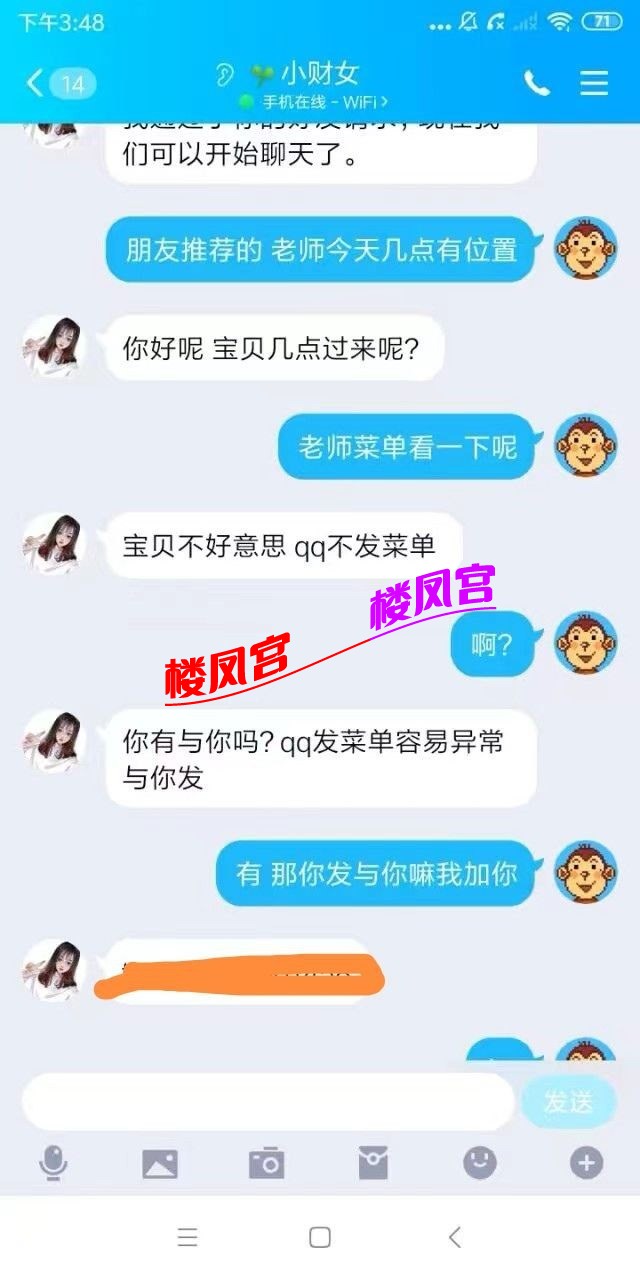Open the emoji panel
The height and width of the screenshot is (1280, 640).
coord(480,1163)
